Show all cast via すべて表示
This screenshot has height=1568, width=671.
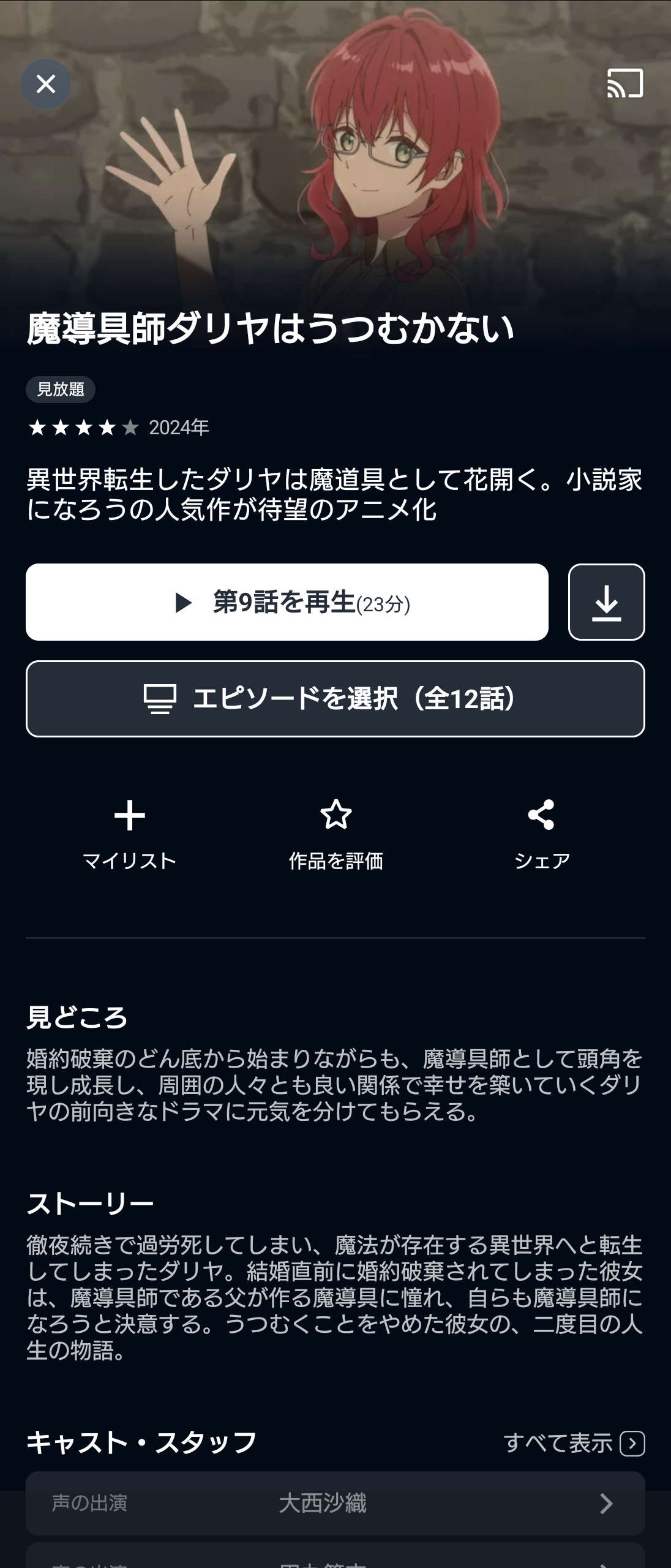(x=574, y=1444)
